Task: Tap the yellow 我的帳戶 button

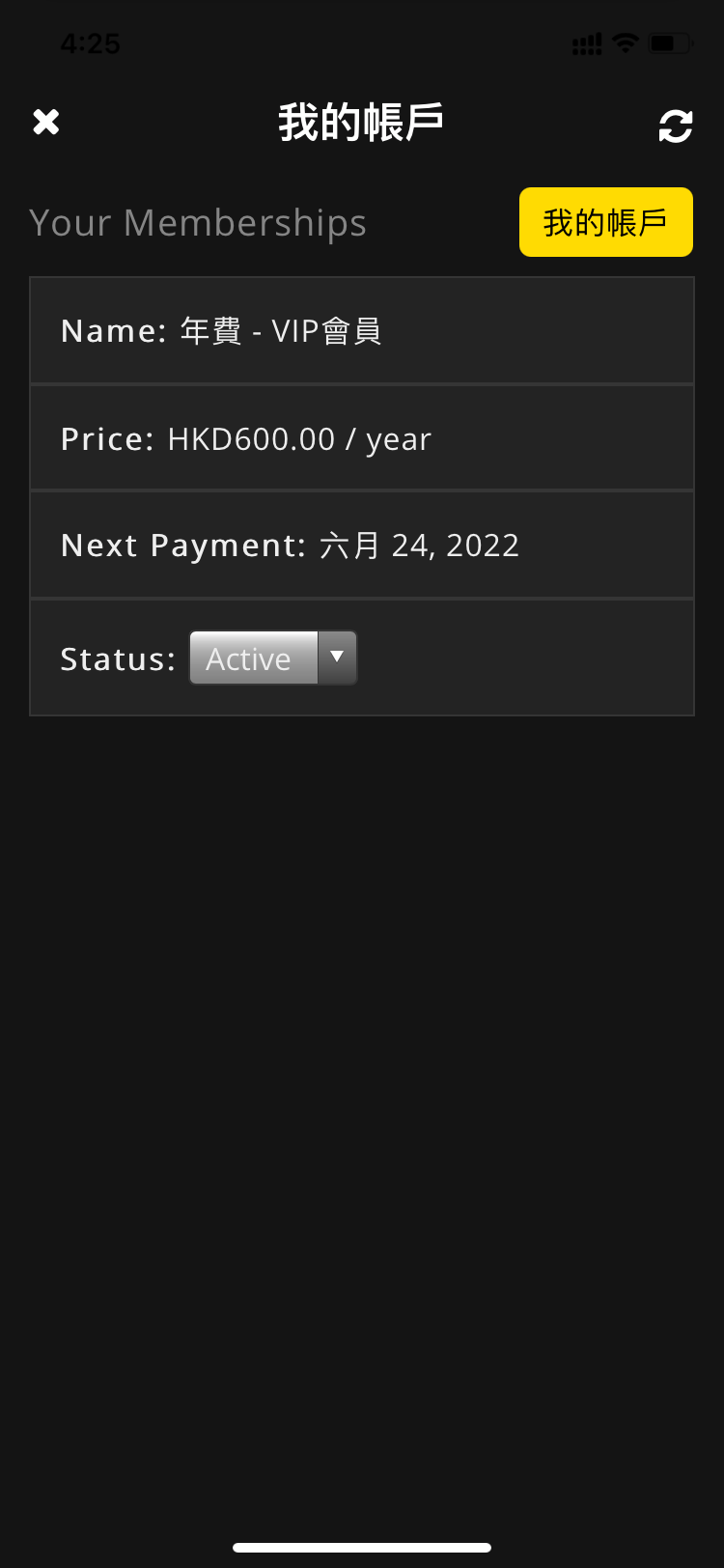Action: tap(606, 222)
